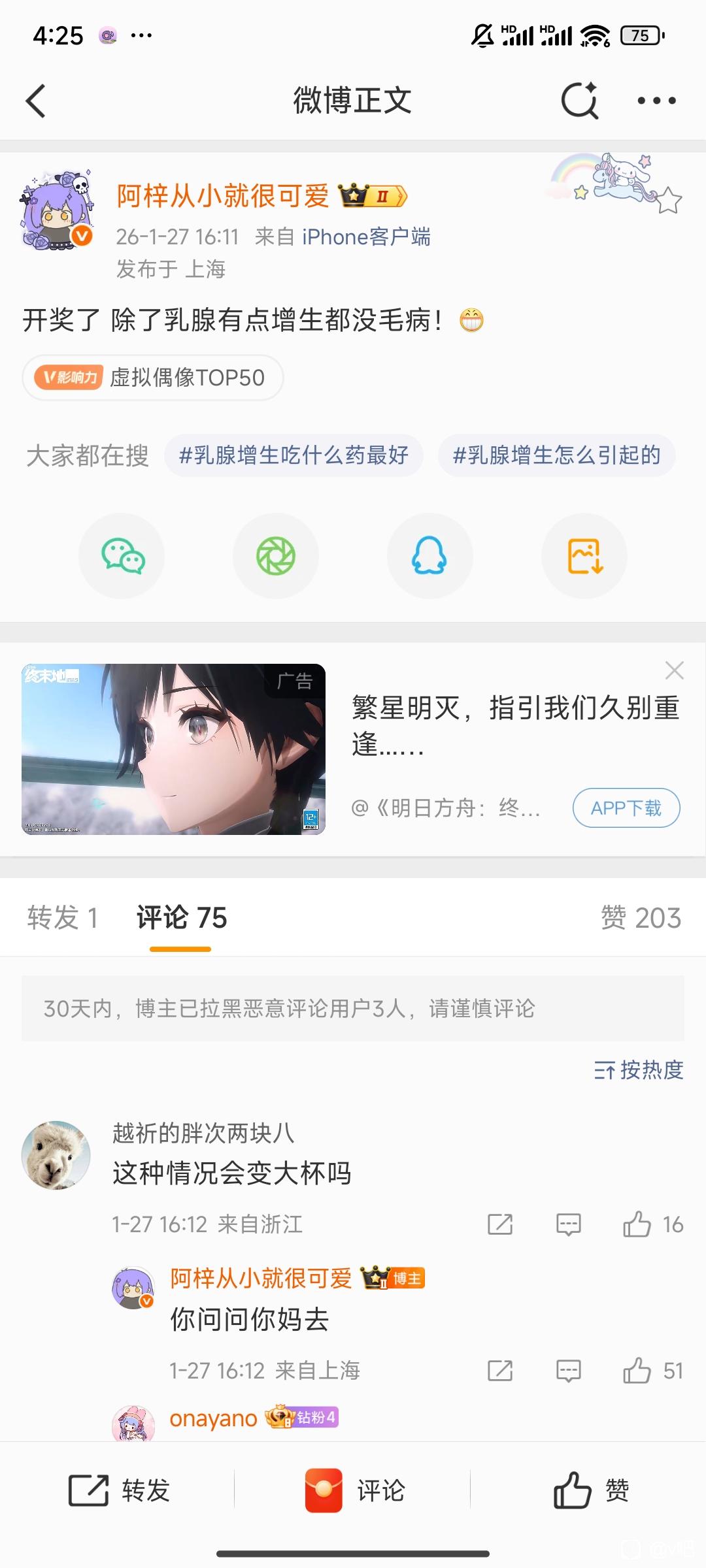The height and width of the screenshot is (1568, 706).
Task: Switch to the 转发 1 tab
Action: [x=63, y=918]
